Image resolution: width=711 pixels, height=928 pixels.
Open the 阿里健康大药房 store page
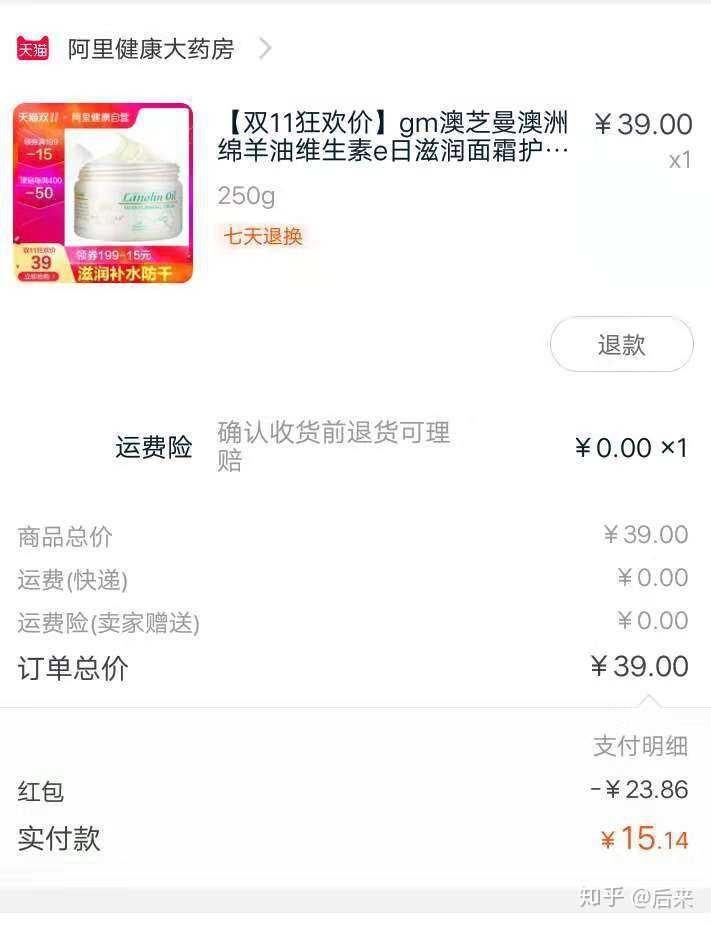coord(150,48)
